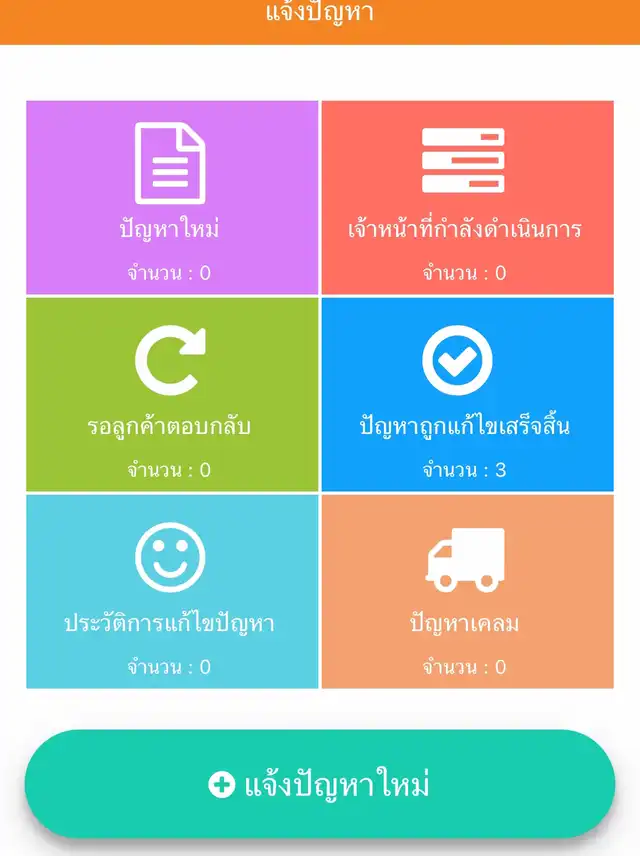The image size is (640, 856).
Task: Select the รอลูกค้าตอบกลับ tile
Action: coord(171,394)
